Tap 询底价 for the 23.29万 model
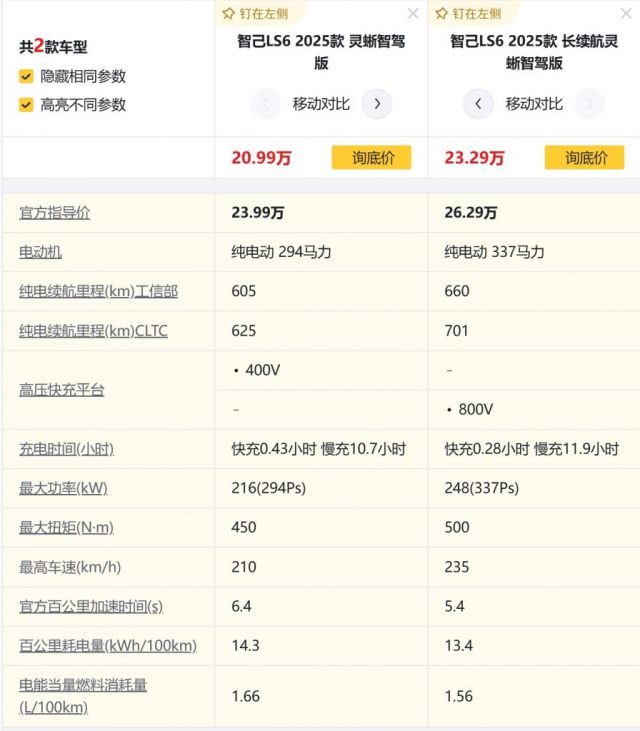640x731 pixels. coord(584,157)
